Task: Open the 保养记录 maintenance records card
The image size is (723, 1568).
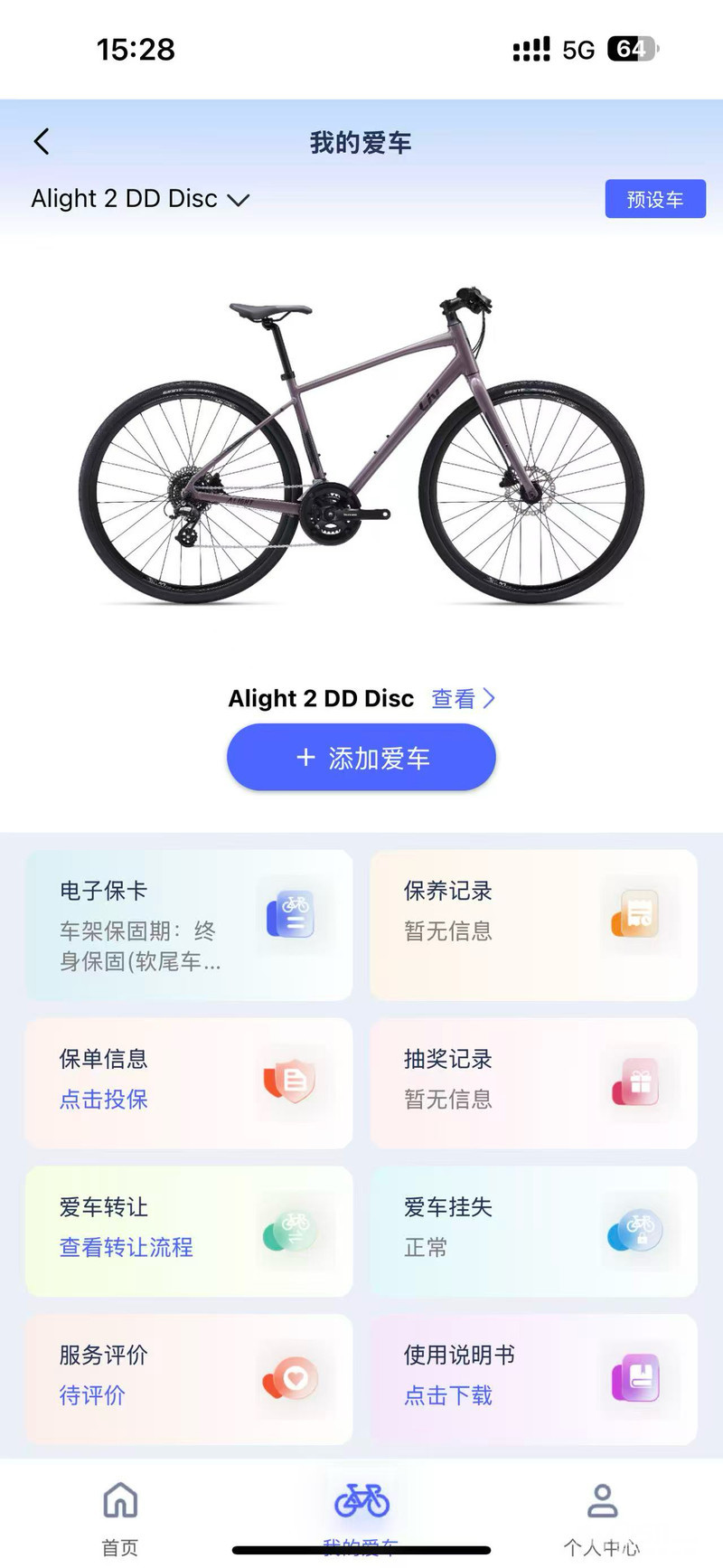Action: click(533, 924)
